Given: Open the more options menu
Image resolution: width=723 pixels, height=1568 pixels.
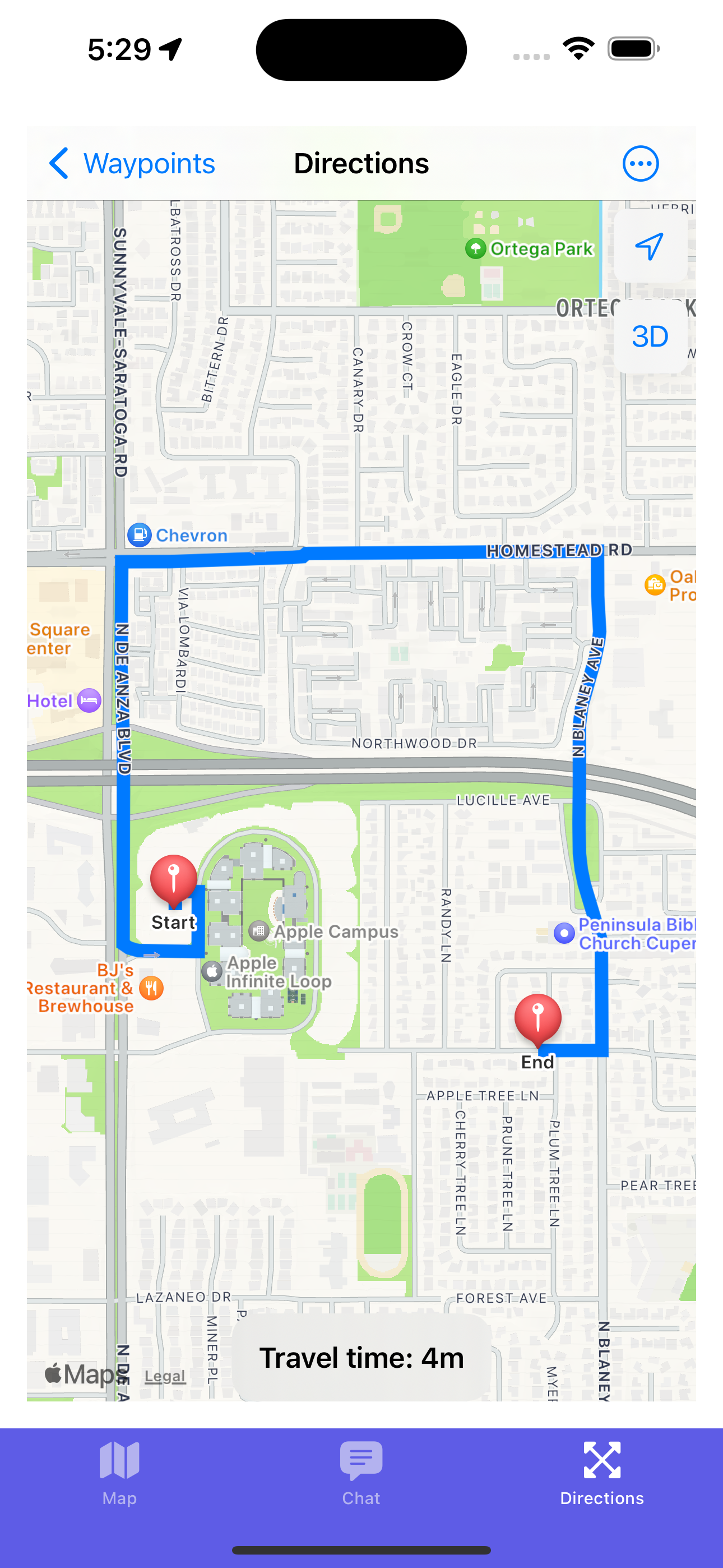Looking at the screenshot, I should tap(640, 164).
